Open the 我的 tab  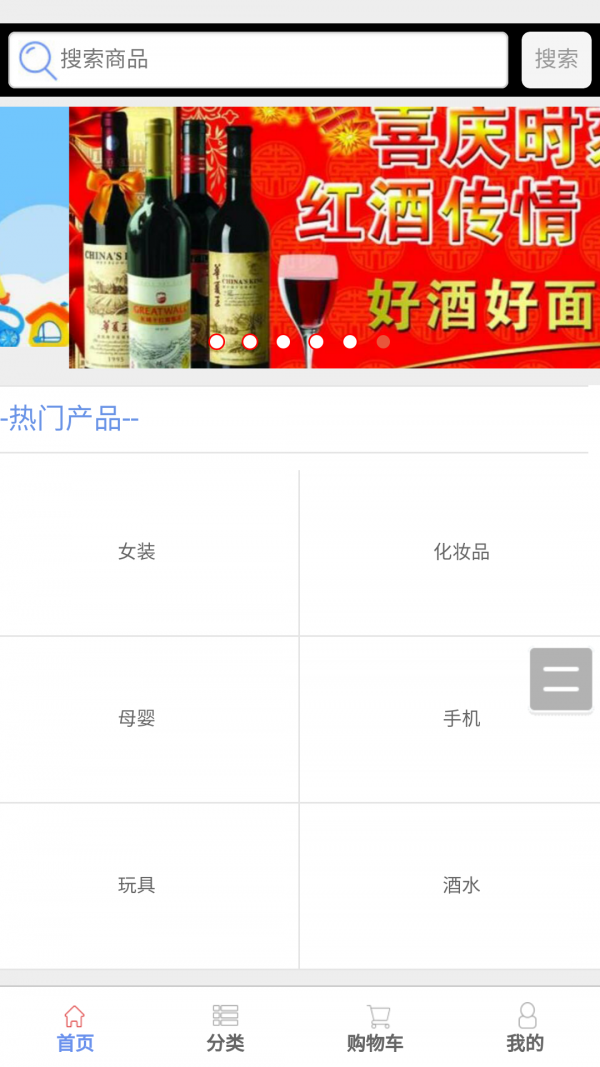[525, 1029]
